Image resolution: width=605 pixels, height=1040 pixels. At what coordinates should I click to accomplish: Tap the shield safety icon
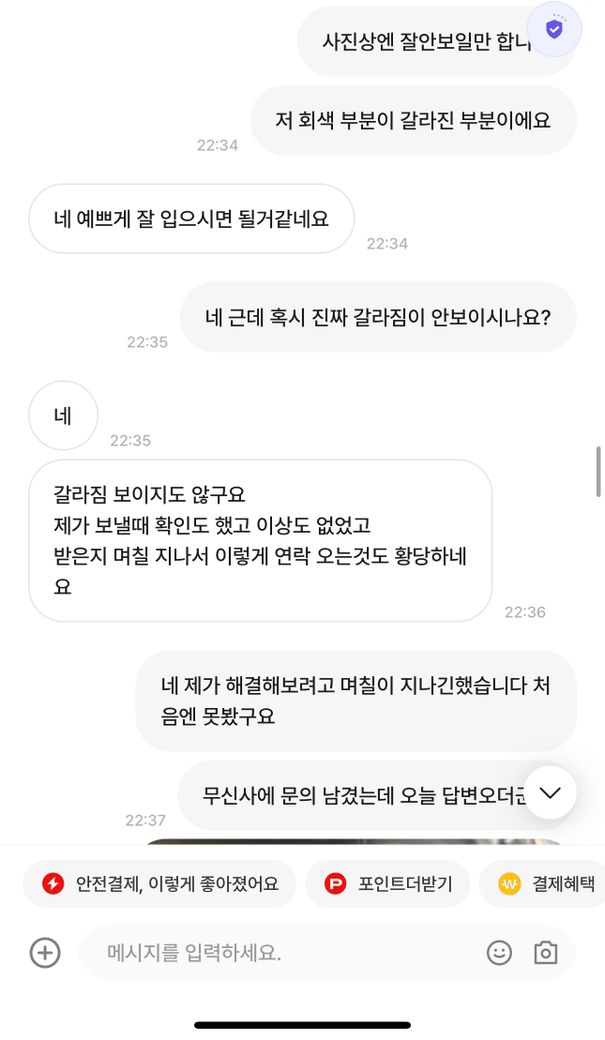(x=554, y=29)
